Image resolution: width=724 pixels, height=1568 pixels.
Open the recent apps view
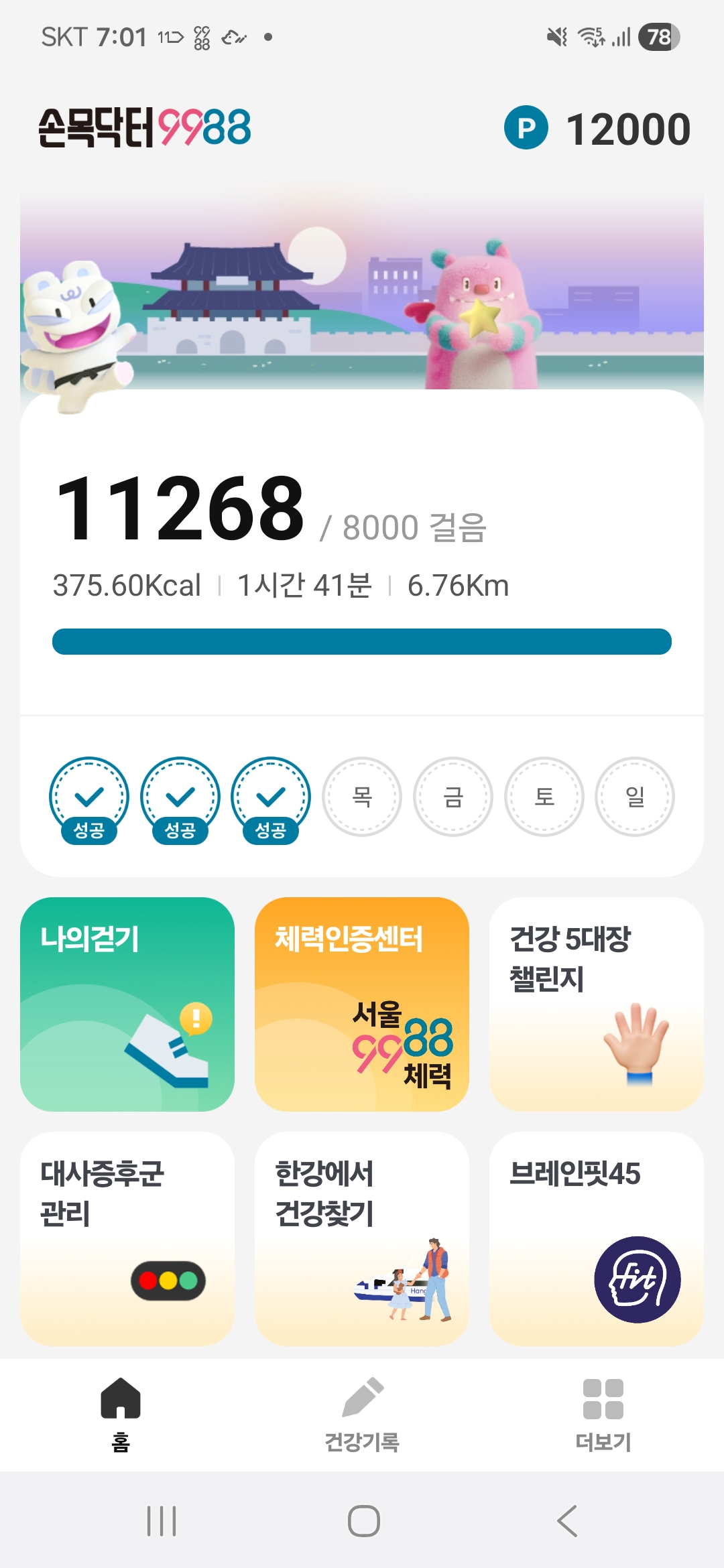click(162, 1520)
